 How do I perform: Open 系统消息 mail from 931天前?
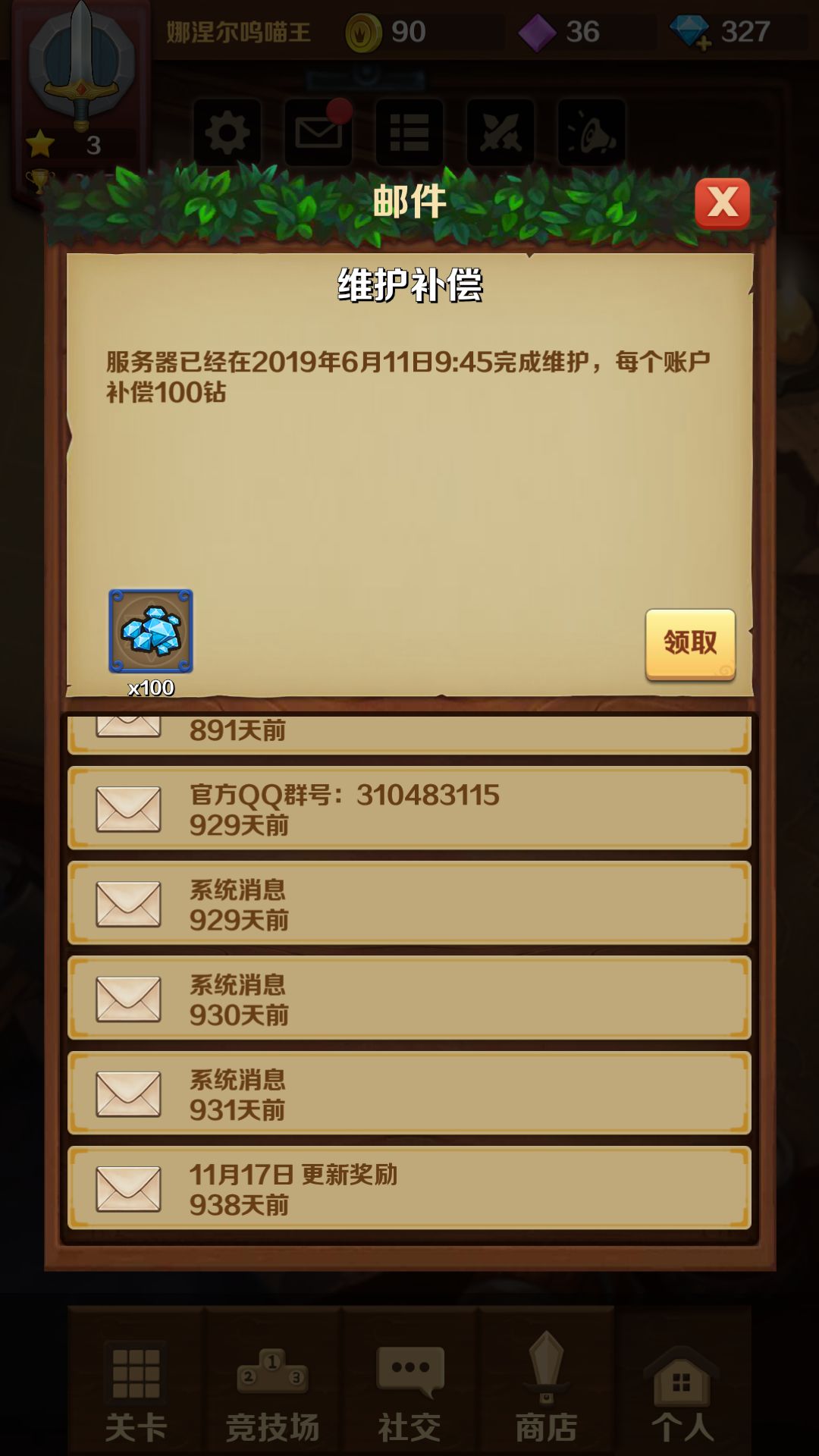point(409,1093)
